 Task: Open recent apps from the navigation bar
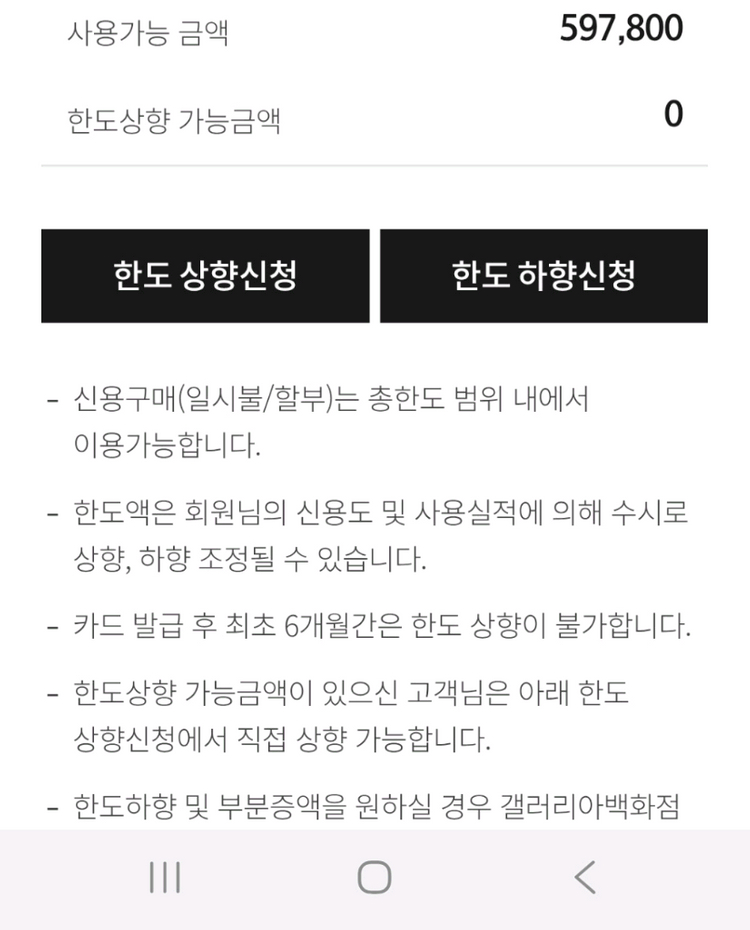point(165,877)
